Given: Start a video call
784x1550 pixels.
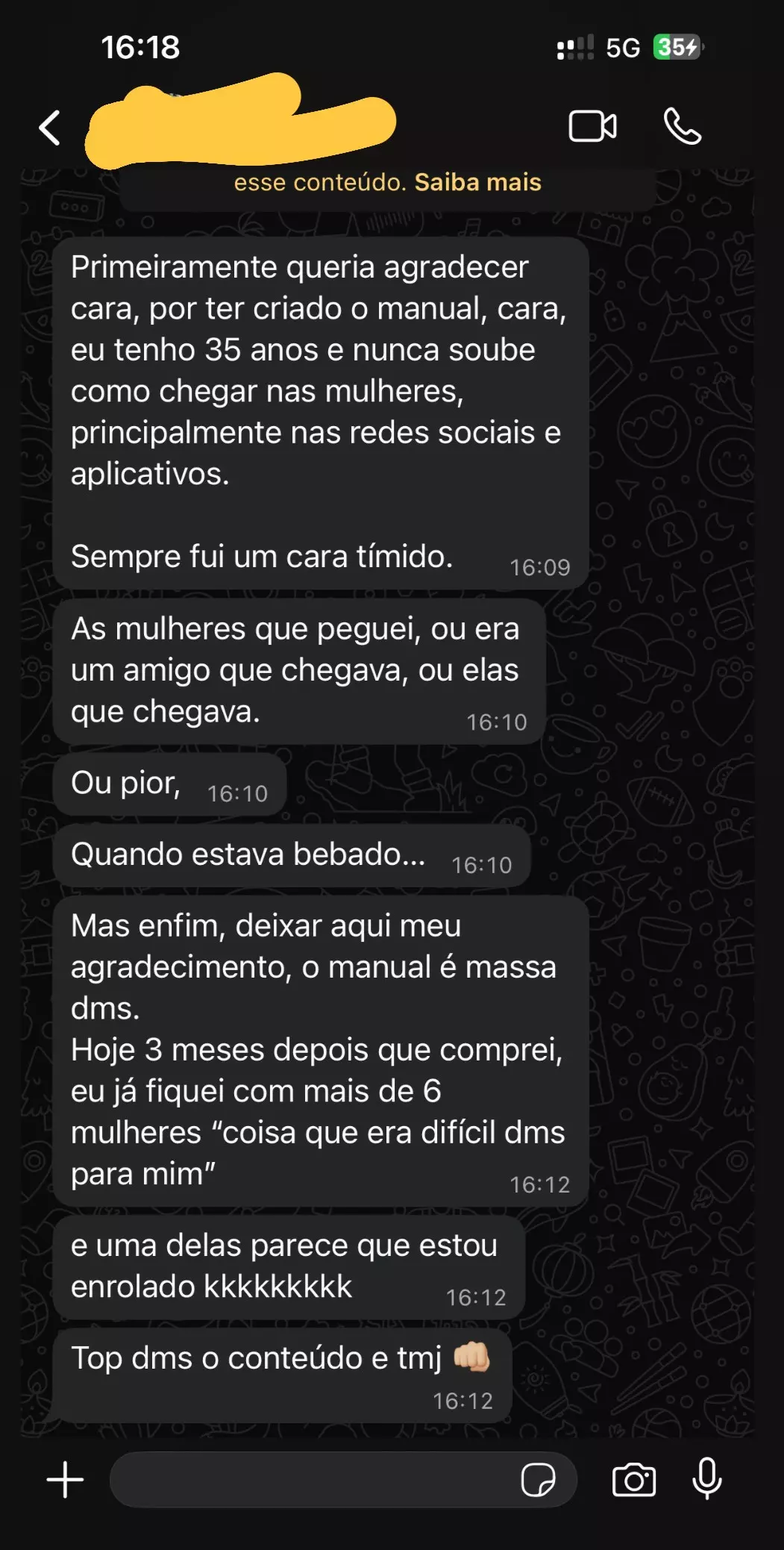Looking at the screenshot, I should point(592,126).
